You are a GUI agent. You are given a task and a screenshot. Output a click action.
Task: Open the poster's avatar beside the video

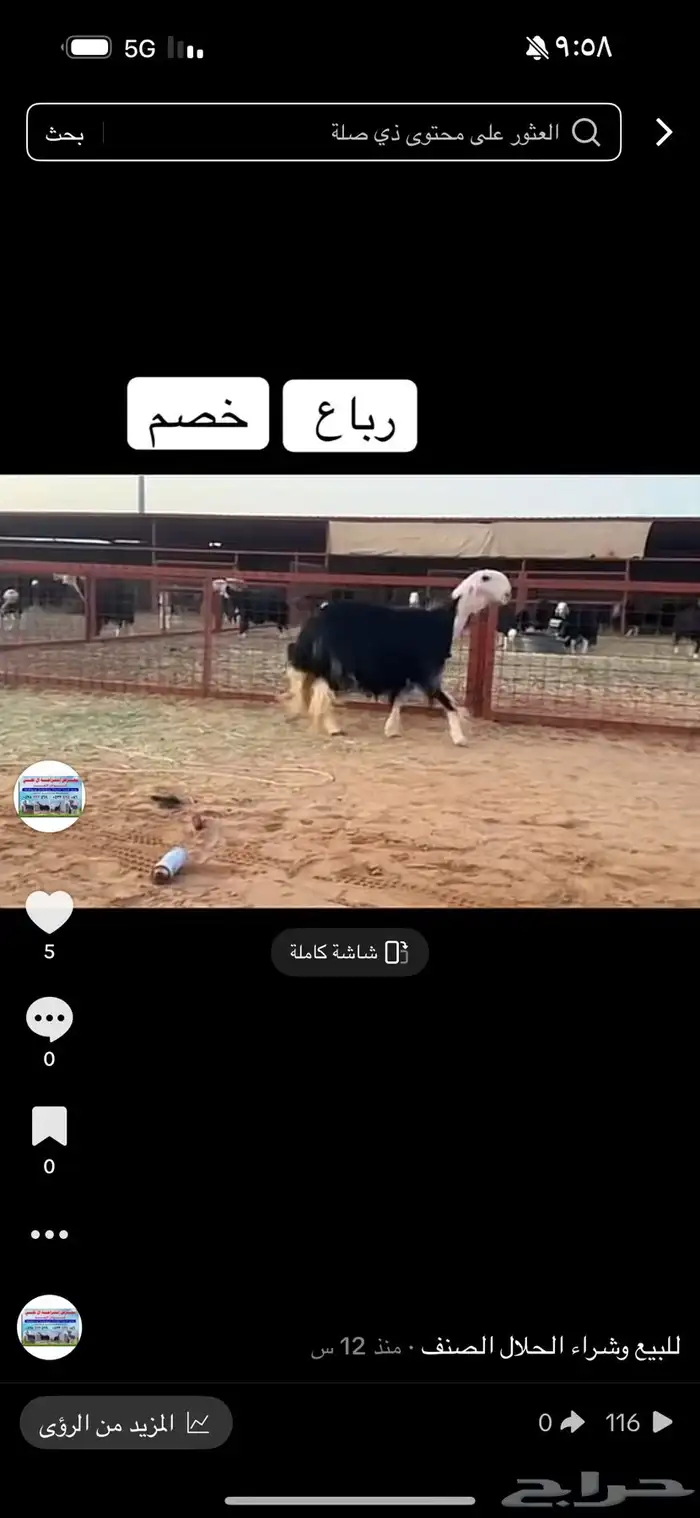coord(49,796)
